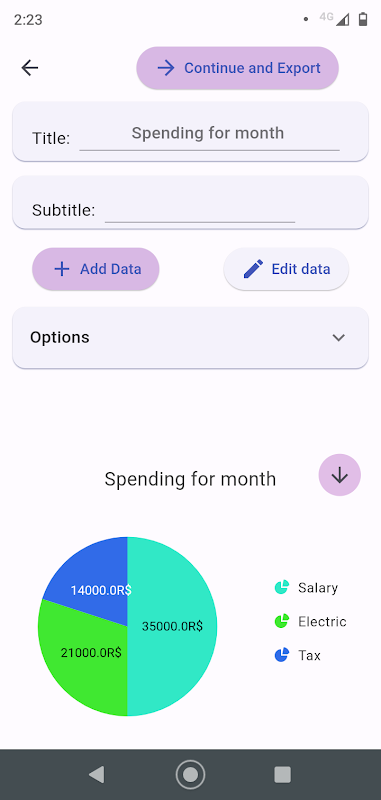Screen dimensions: 381x800
Task: Tap Continue and Export
Action: tap(237, 68)
